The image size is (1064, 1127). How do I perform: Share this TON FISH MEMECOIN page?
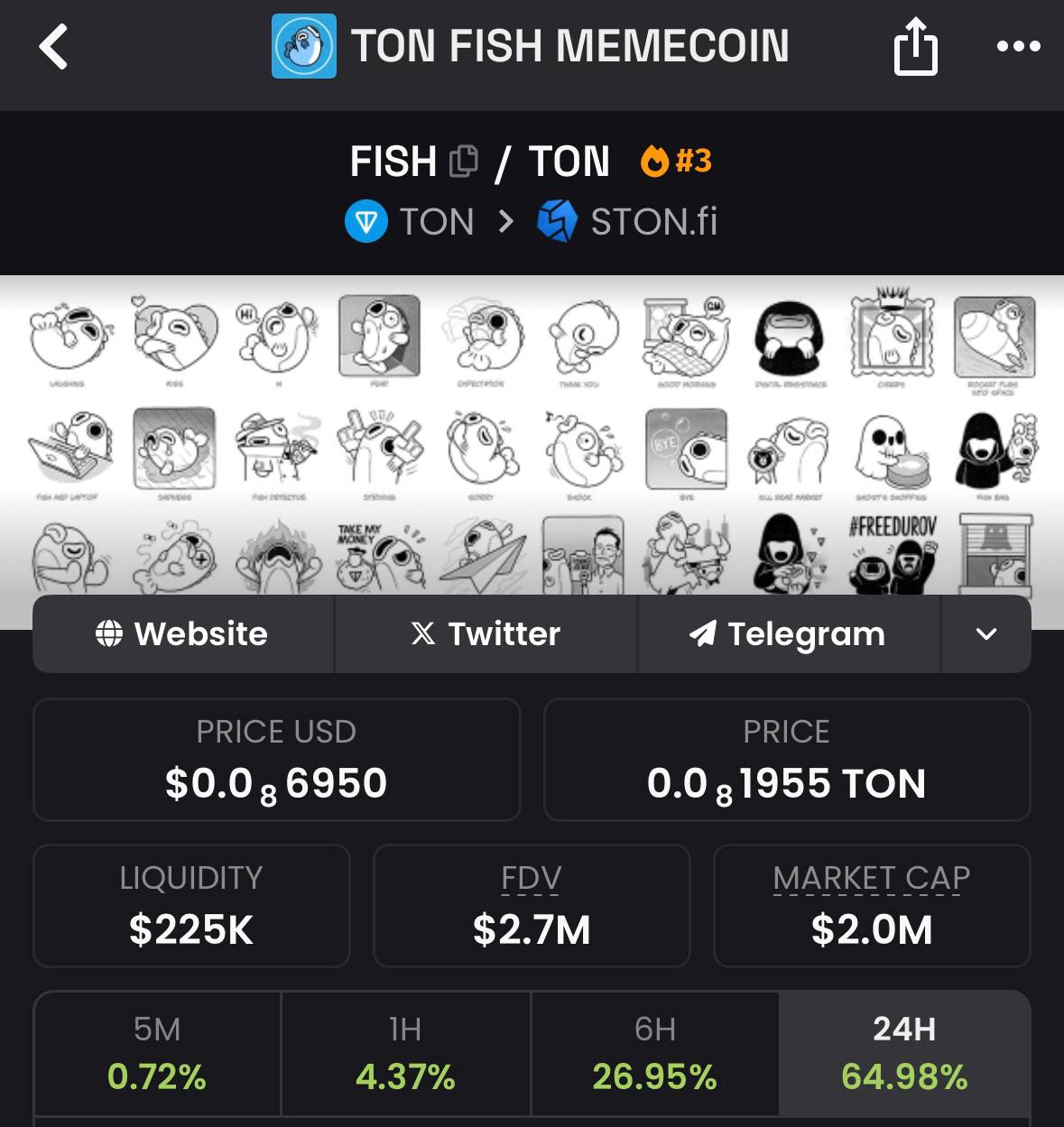(915, 47)
